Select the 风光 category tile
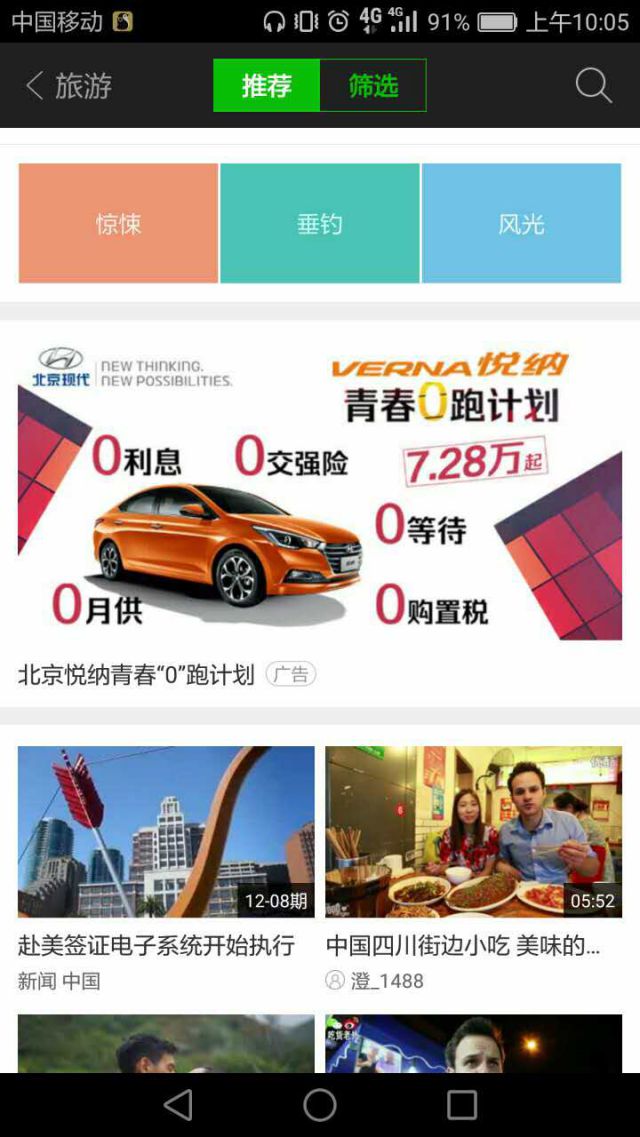640x1137 pixels. 521,223
